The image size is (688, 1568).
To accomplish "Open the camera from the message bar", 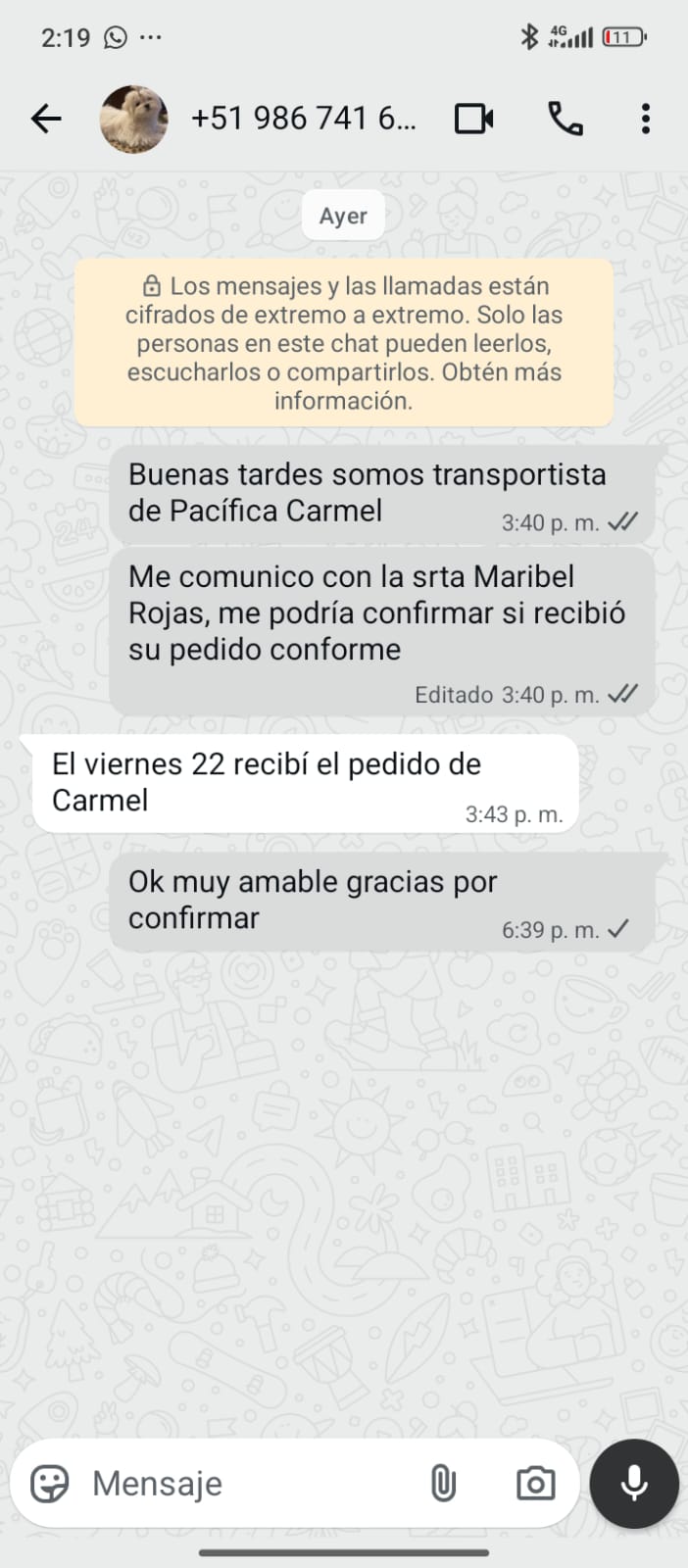I will 535,1484.
